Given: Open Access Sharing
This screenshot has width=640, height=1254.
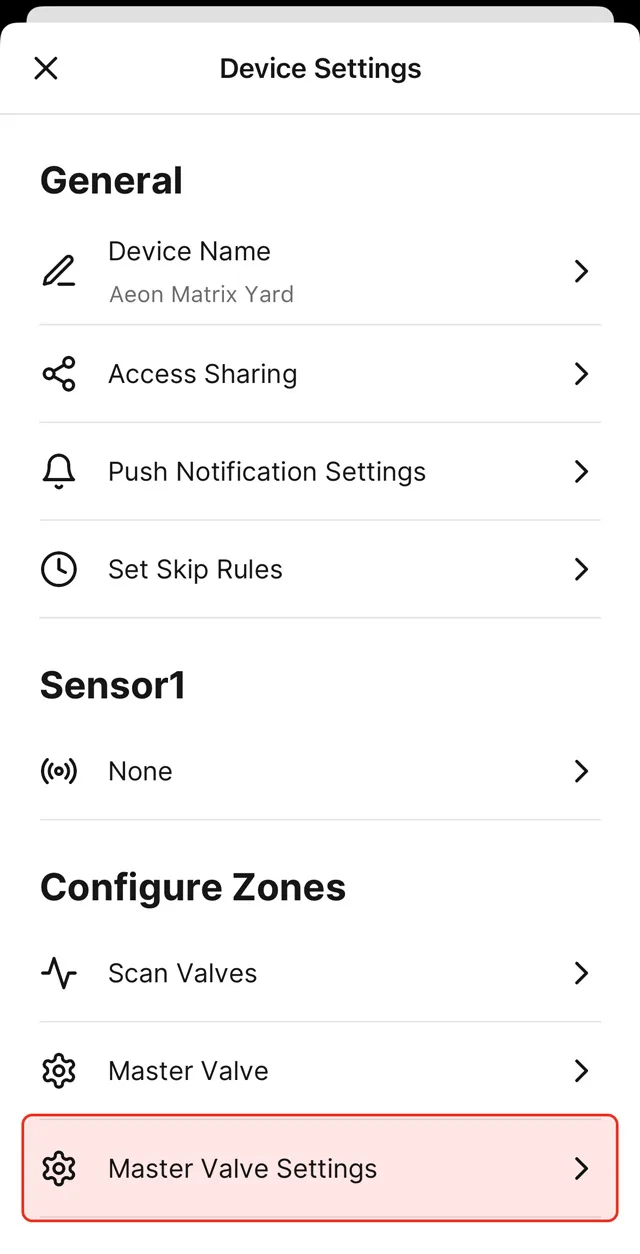Looking at the screenshot, I should coord(320,374).
